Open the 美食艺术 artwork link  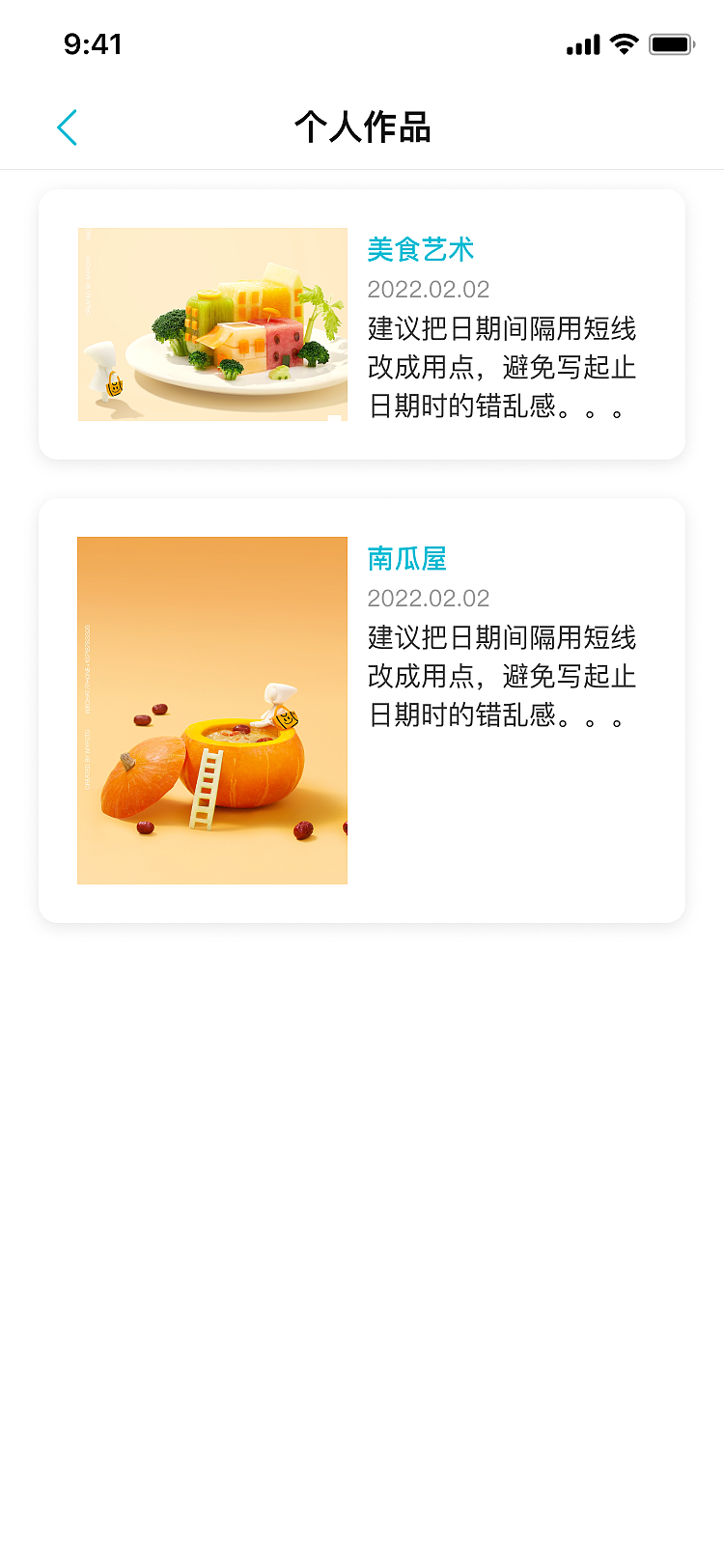tap(418, 249)
